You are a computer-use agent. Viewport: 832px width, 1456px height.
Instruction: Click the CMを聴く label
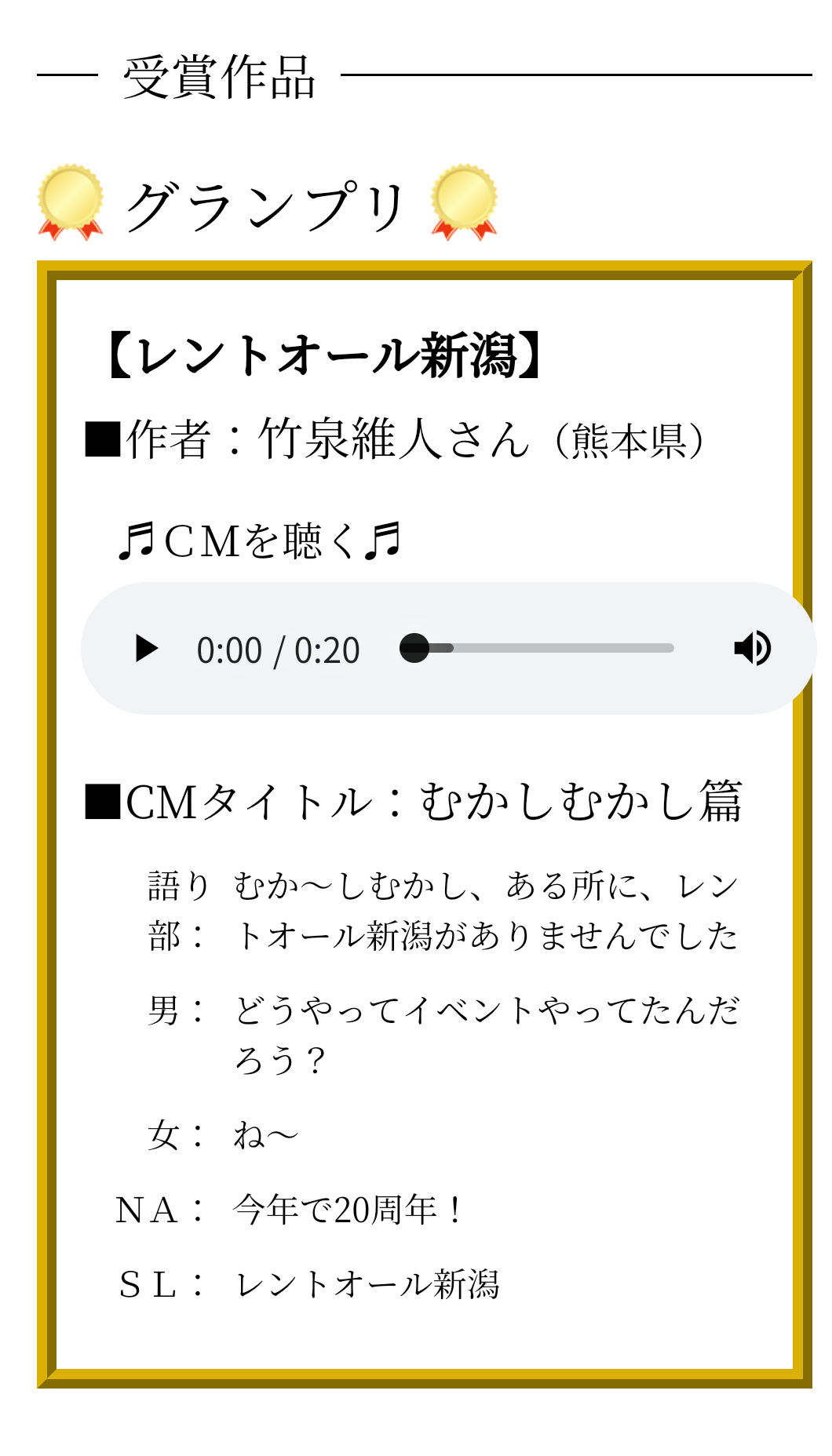[x=262, y=541]
